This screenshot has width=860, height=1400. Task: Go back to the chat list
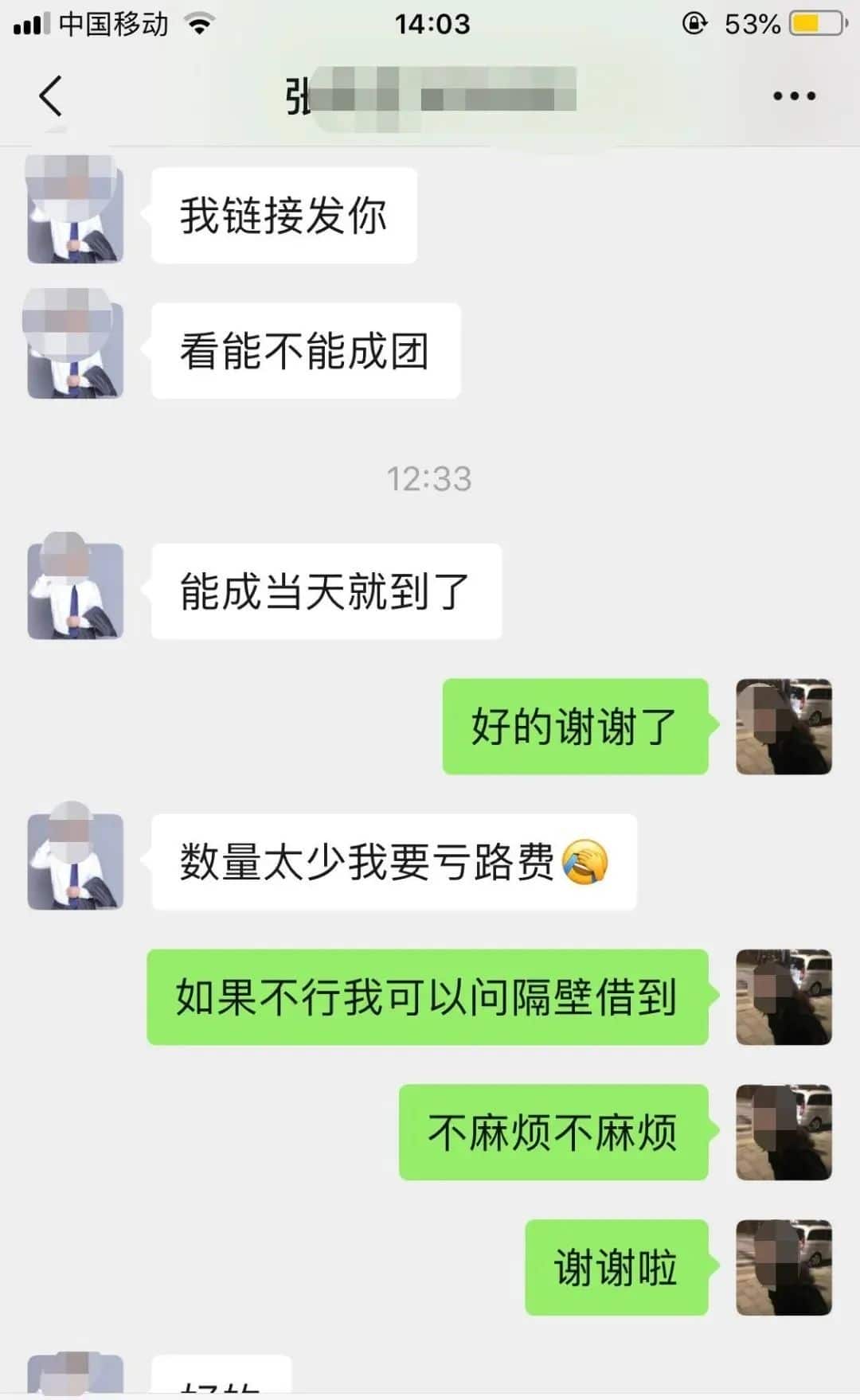tap(51, 96)
